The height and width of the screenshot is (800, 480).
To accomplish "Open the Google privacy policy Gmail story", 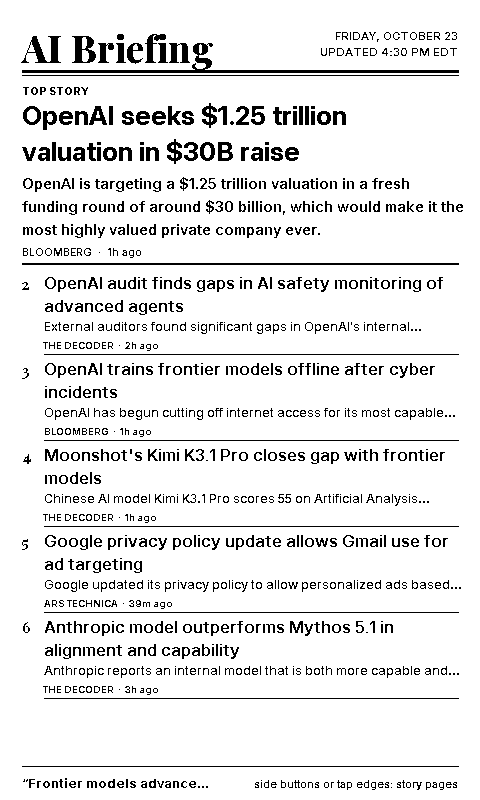I will point(240,570).
